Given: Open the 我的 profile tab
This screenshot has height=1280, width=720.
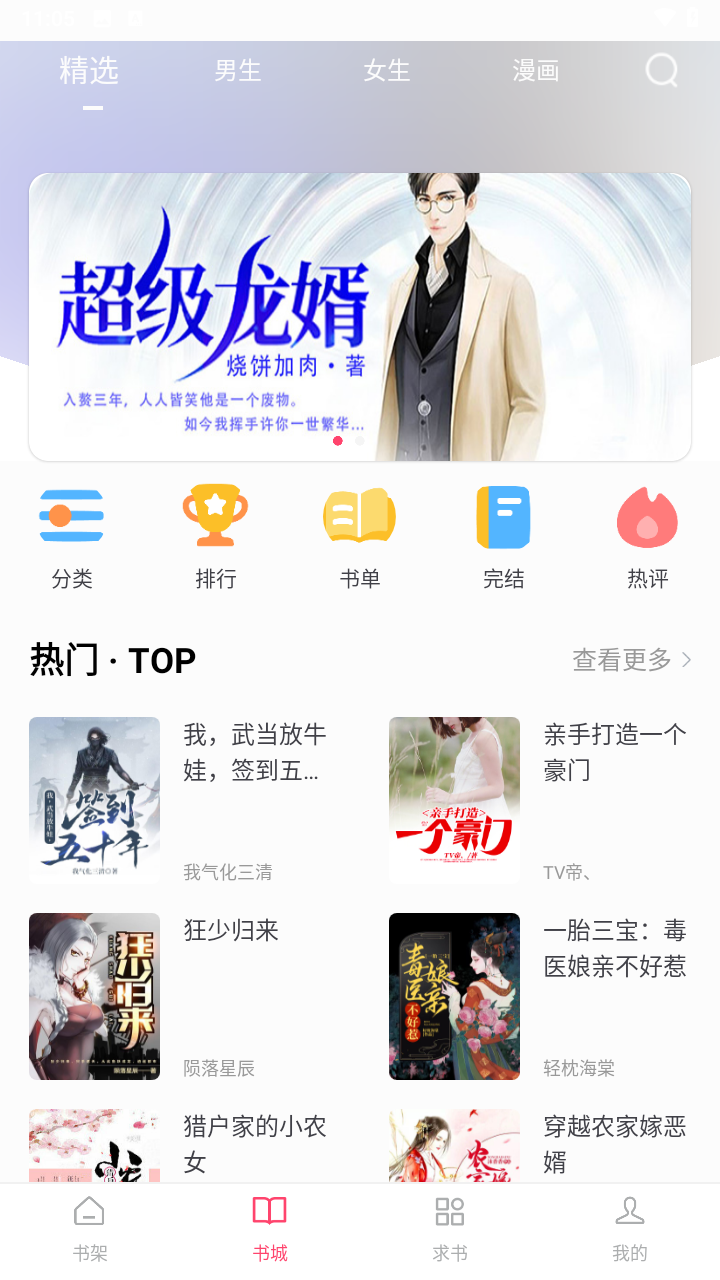Looking at the screenshot, I should click(x=630, y=1230).
